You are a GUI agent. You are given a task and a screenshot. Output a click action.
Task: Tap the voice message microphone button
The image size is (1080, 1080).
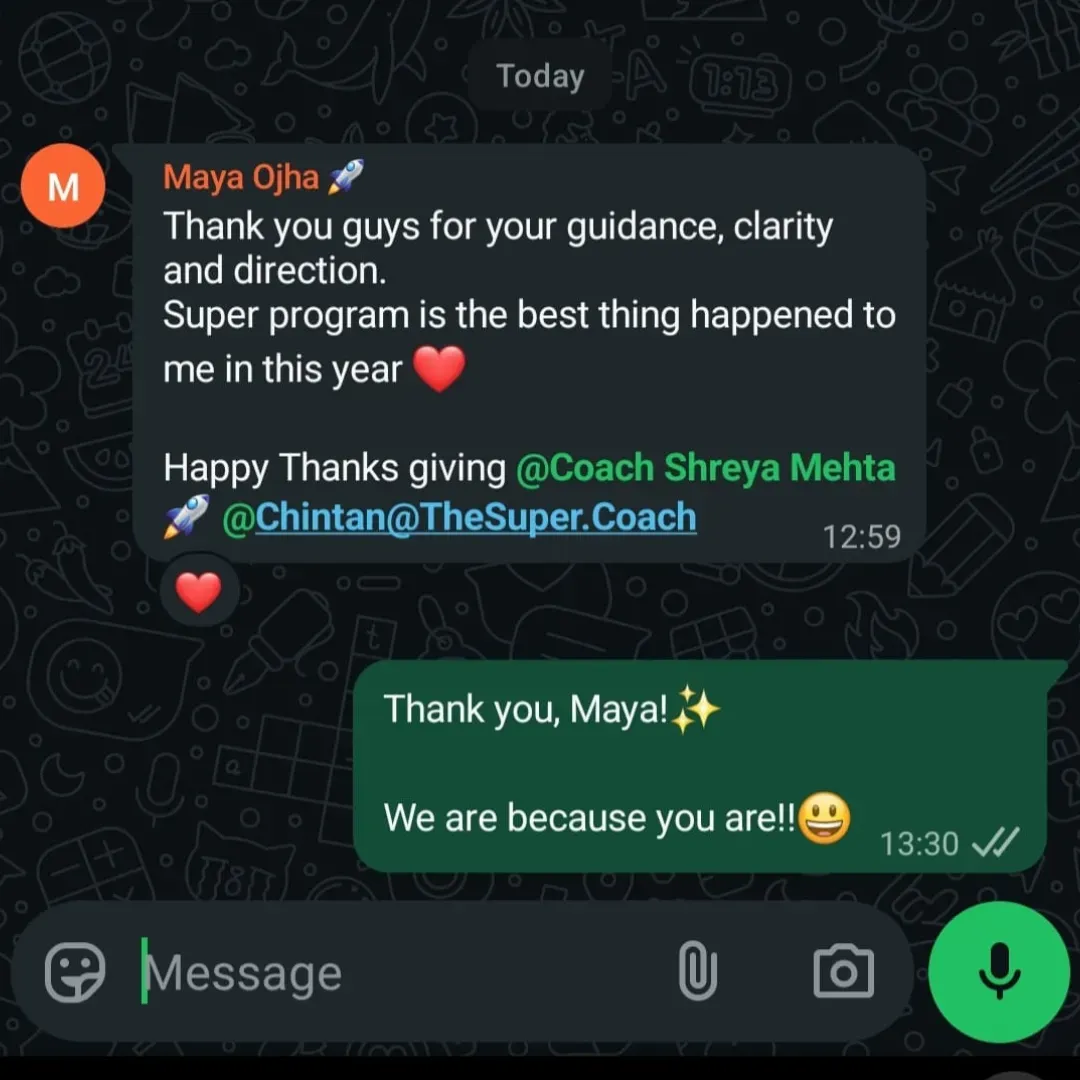(998, 971)
